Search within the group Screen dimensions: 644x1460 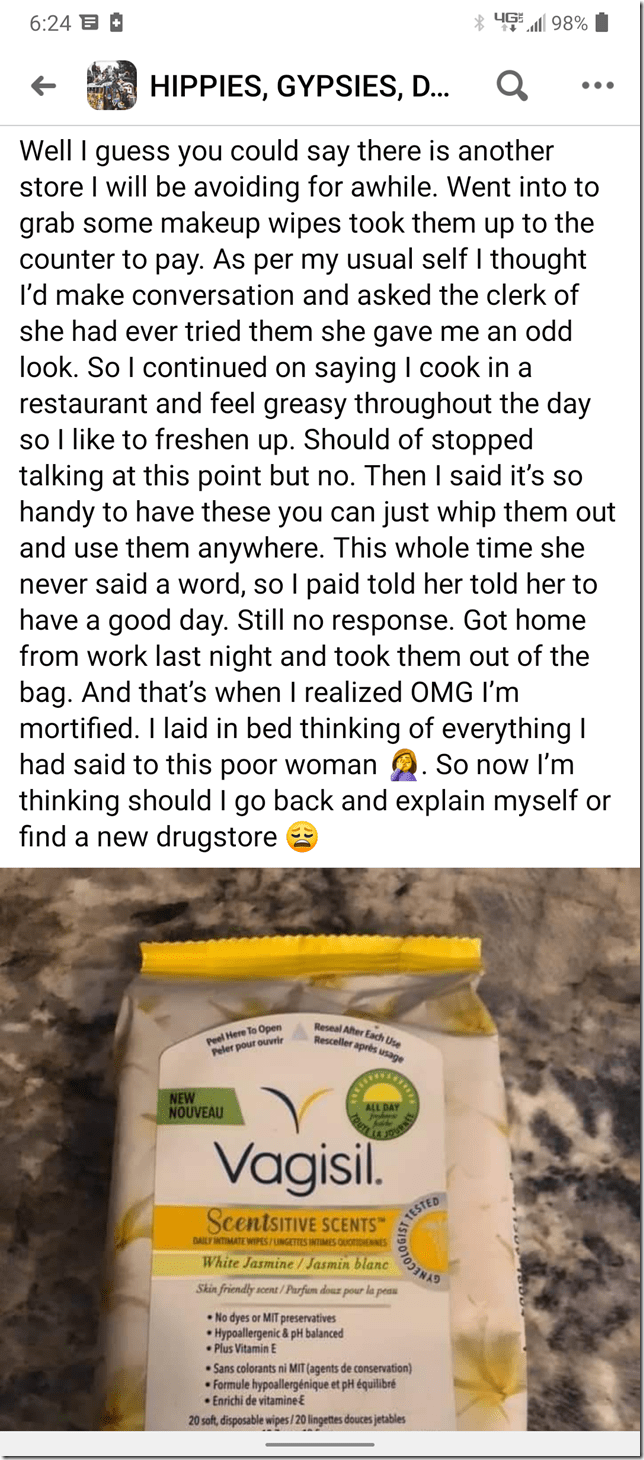click(x=511, y=86)
